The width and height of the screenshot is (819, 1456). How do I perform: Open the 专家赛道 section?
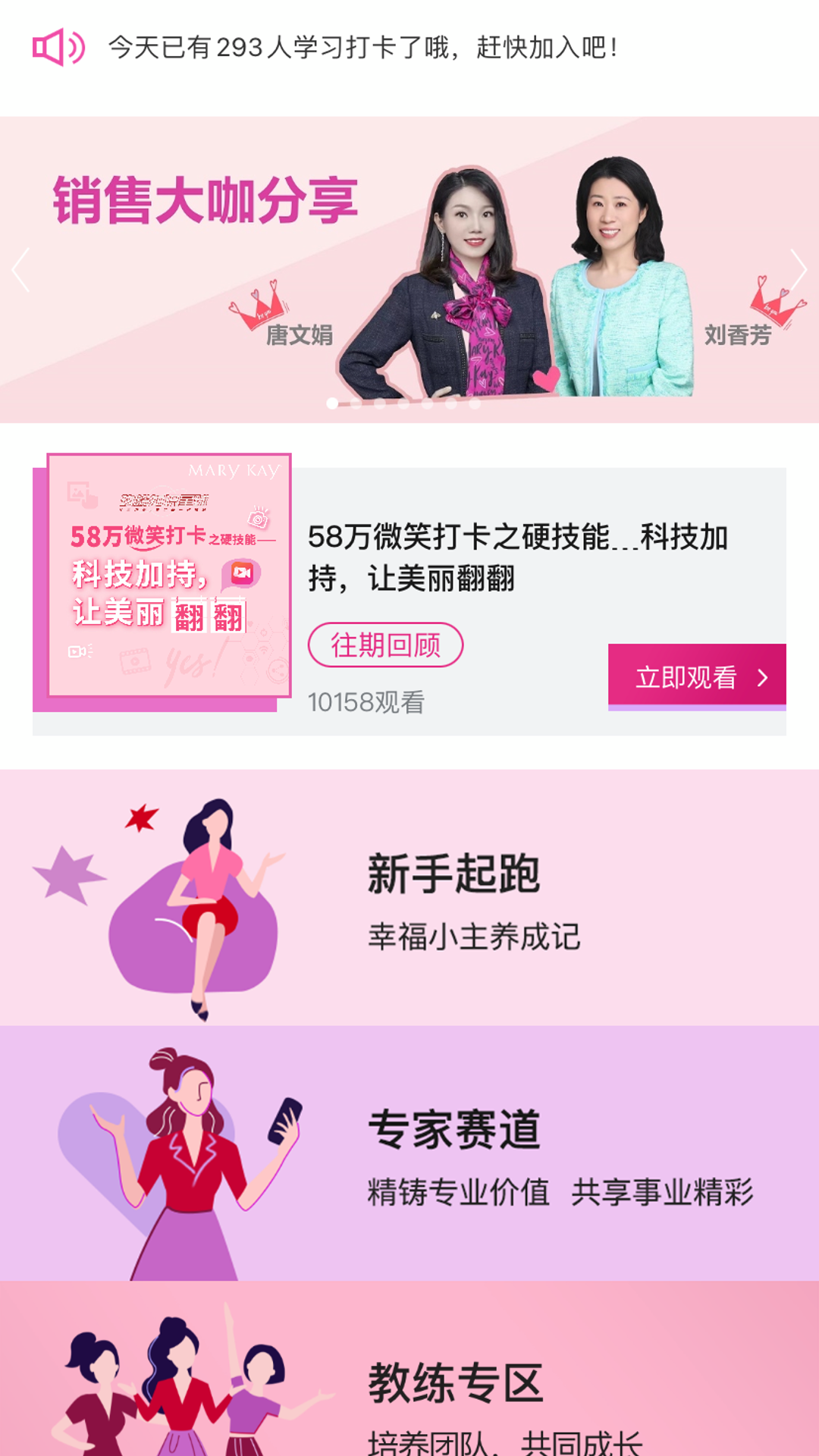click(409, 1153)
